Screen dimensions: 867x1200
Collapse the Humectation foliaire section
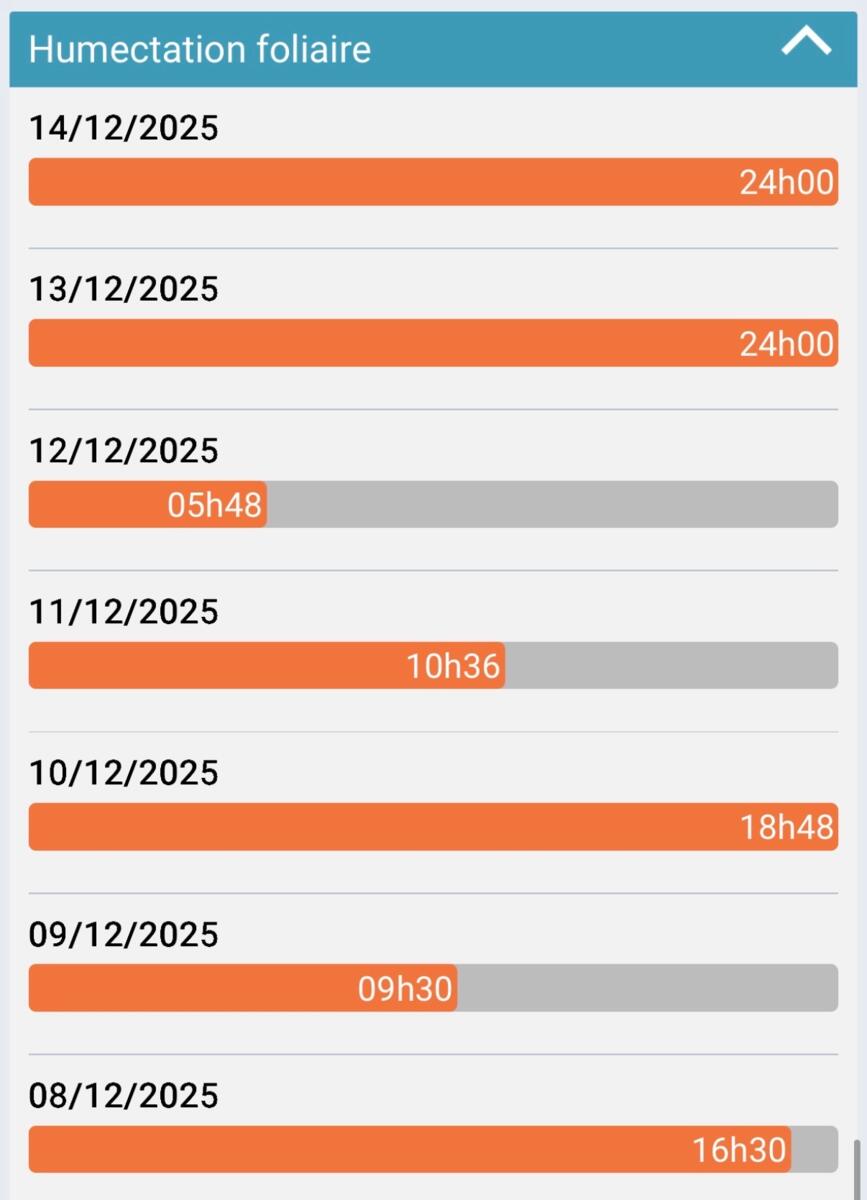click(x=806, y=43)
